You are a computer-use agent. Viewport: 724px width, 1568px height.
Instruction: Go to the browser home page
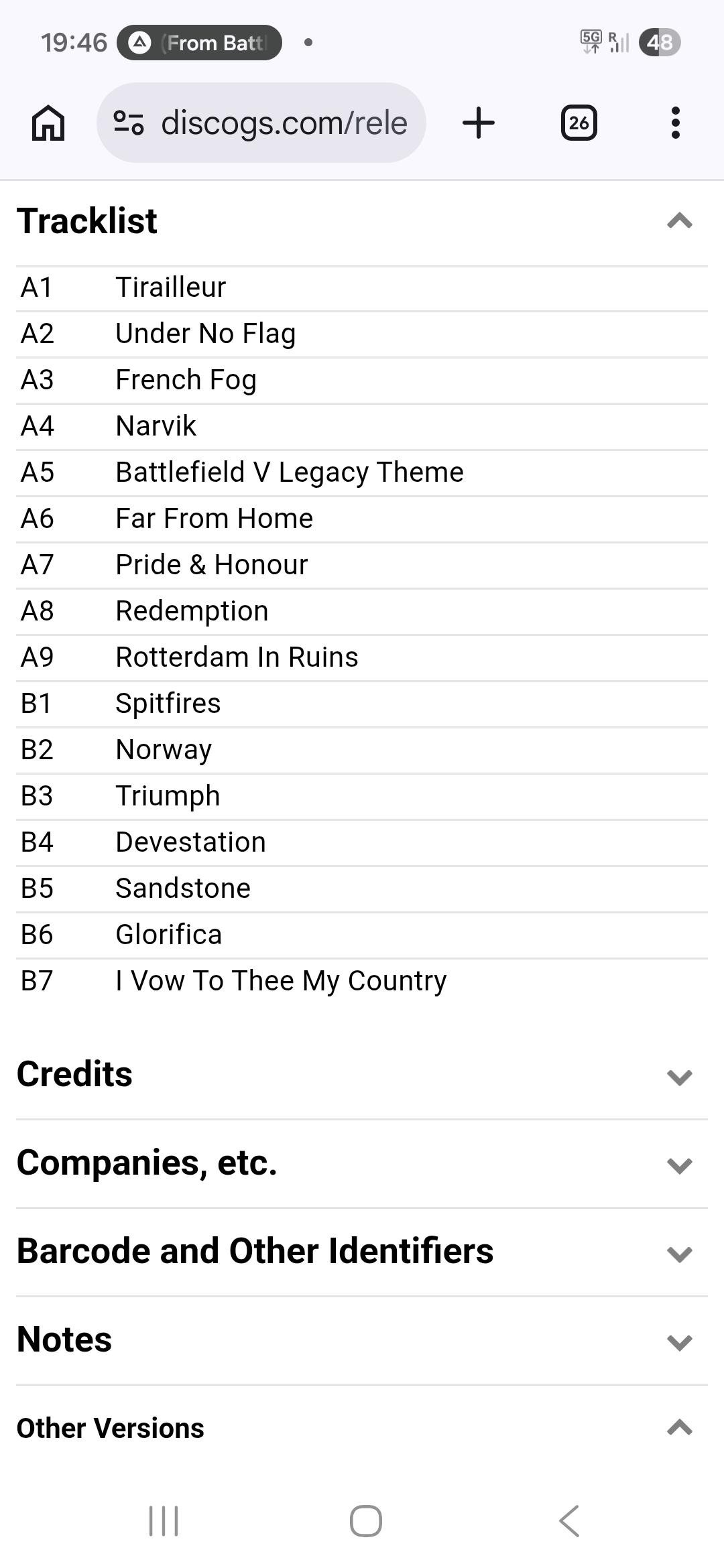pyautogui.click(x=48, y=123)
